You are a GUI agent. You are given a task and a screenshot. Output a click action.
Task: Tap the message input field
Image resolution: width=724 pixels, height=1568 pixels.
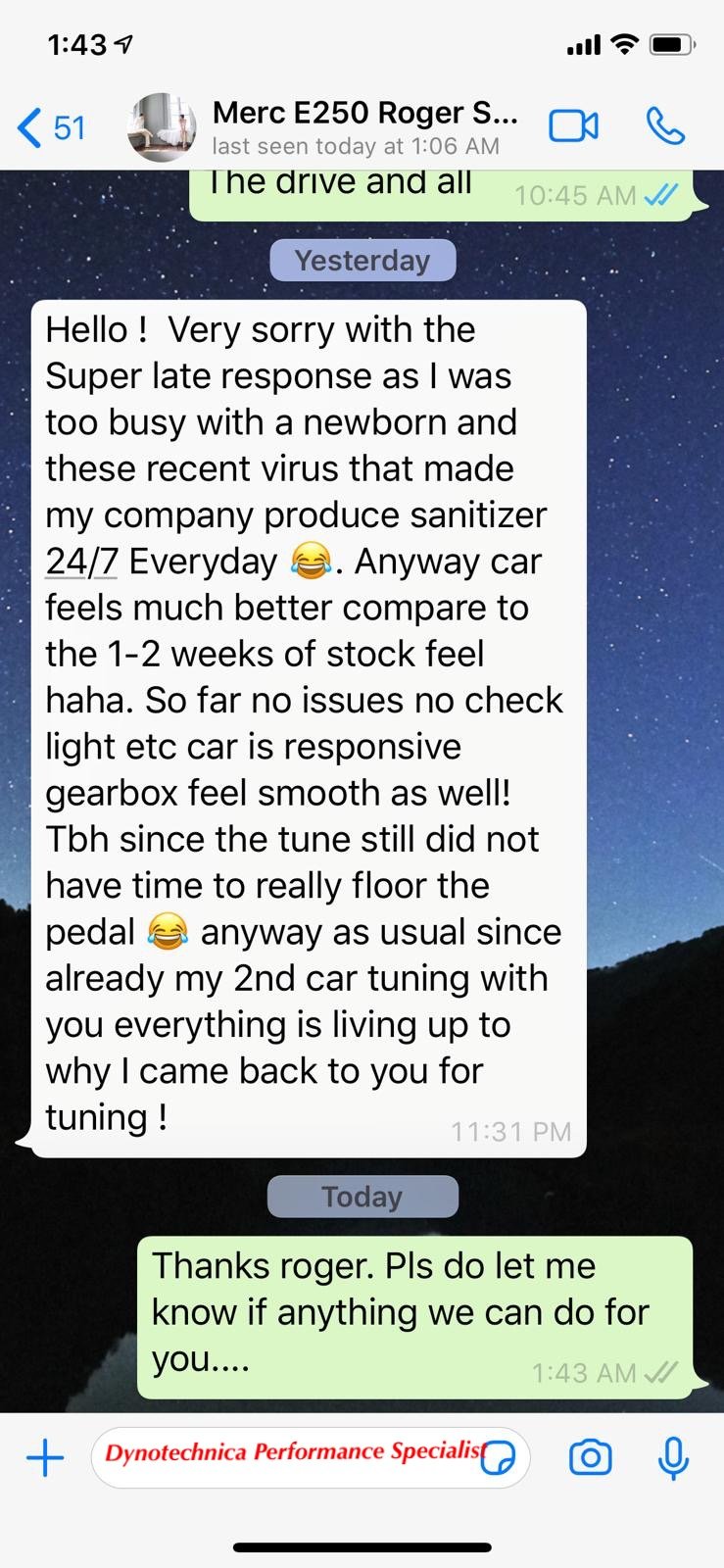click(x=311, y=1457)
